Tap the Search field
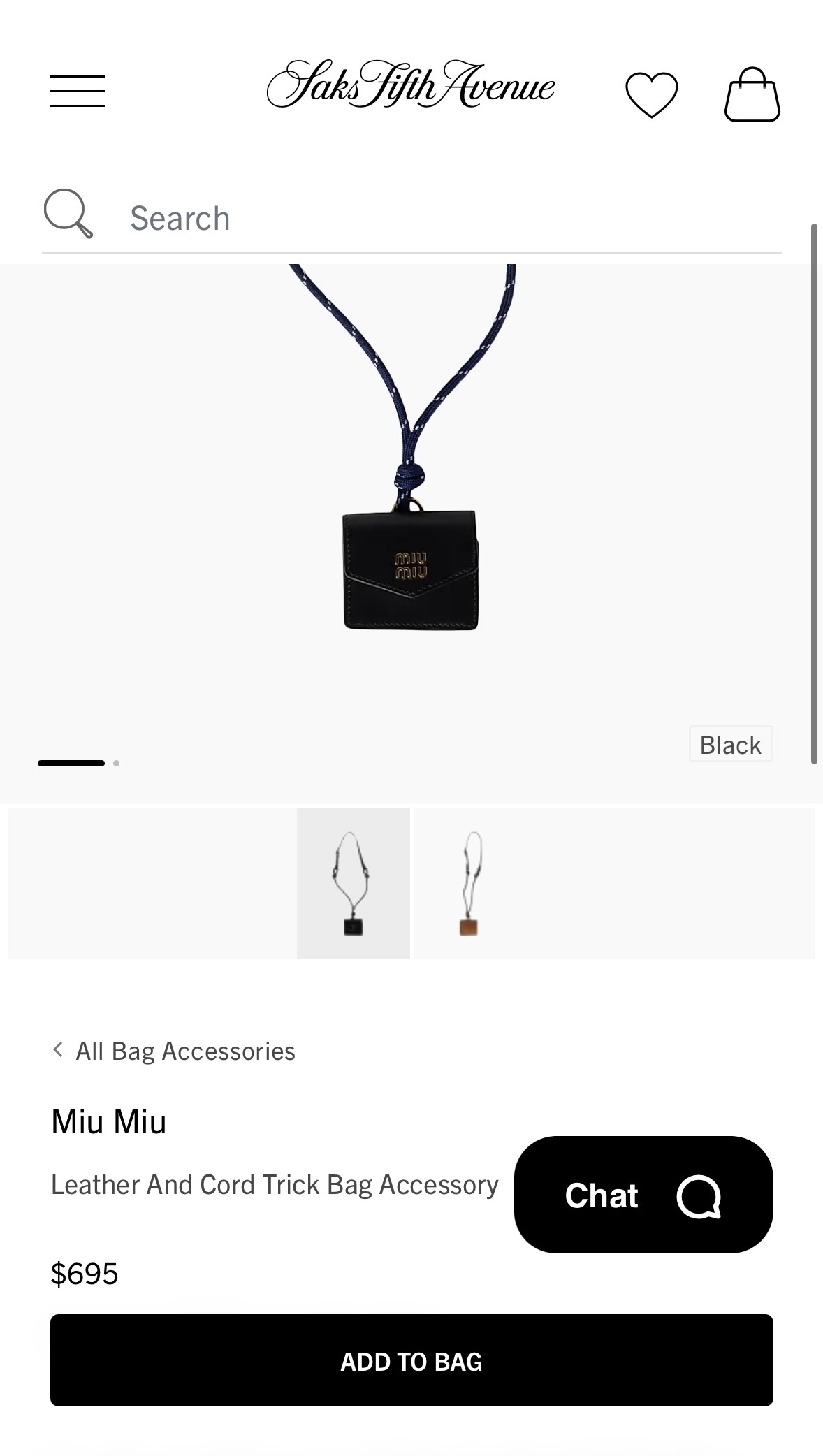Viewport: 823px width, 1456px height. pyautogui.click(x=411, y=218)
